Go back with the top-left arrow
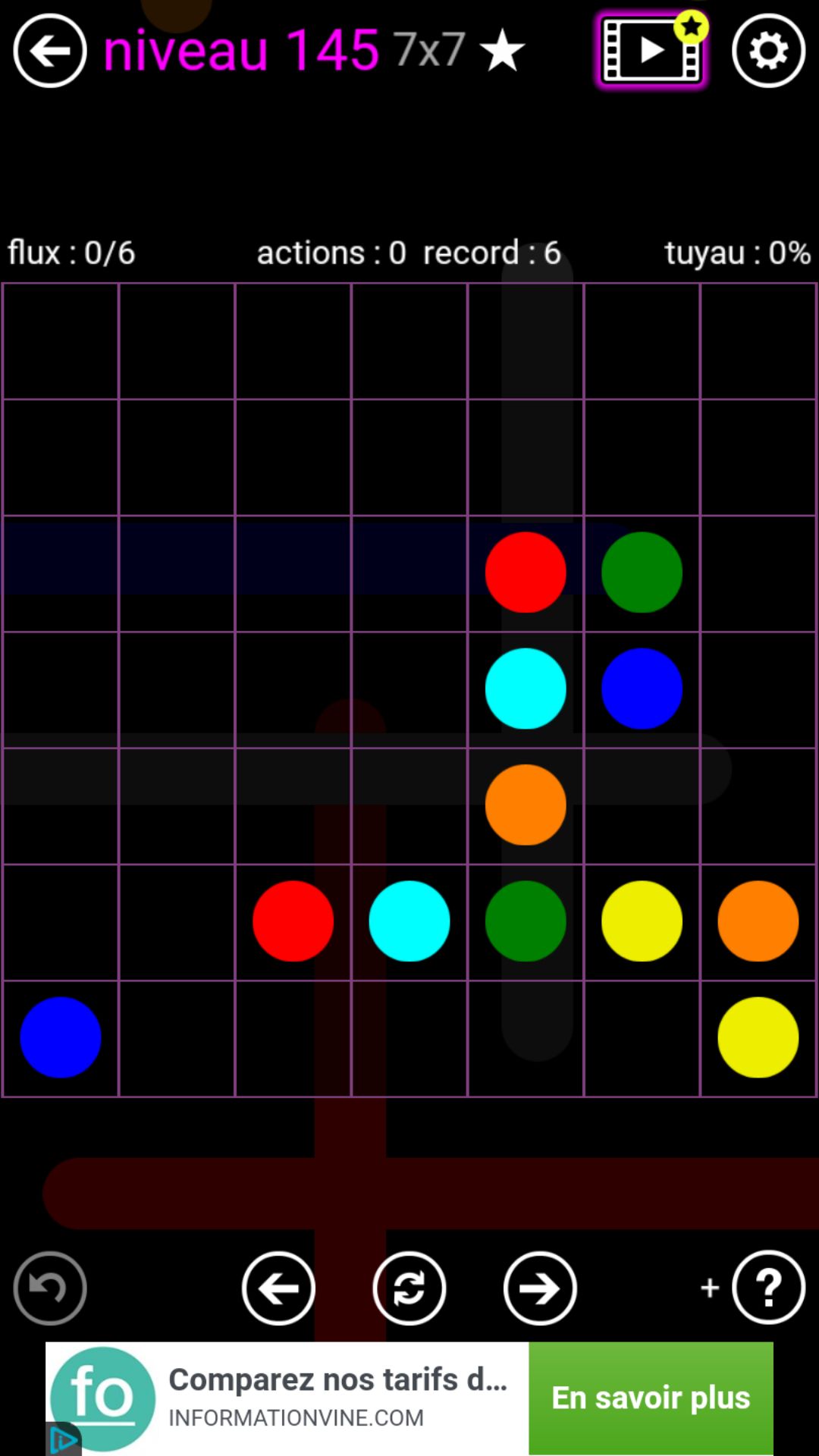The height and width of the screenshot is (1456, 819). (50, 51)
